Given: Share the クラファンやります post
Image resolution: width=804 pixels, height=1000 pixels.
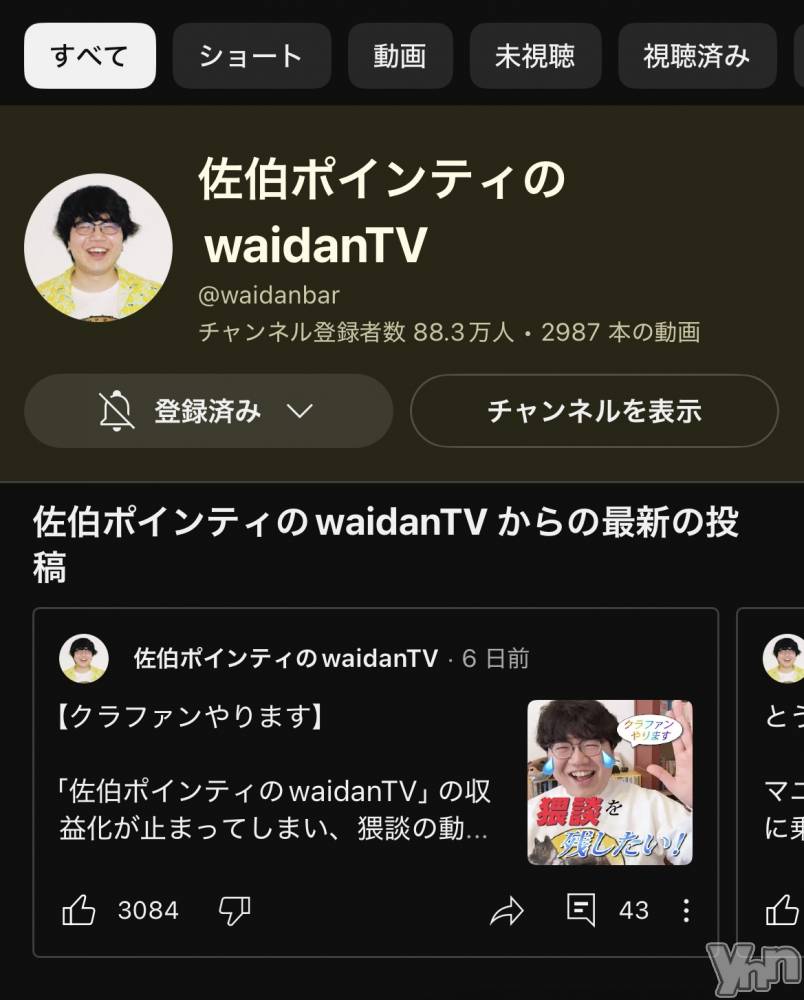Looking at the screenshot, I should 508,910.
